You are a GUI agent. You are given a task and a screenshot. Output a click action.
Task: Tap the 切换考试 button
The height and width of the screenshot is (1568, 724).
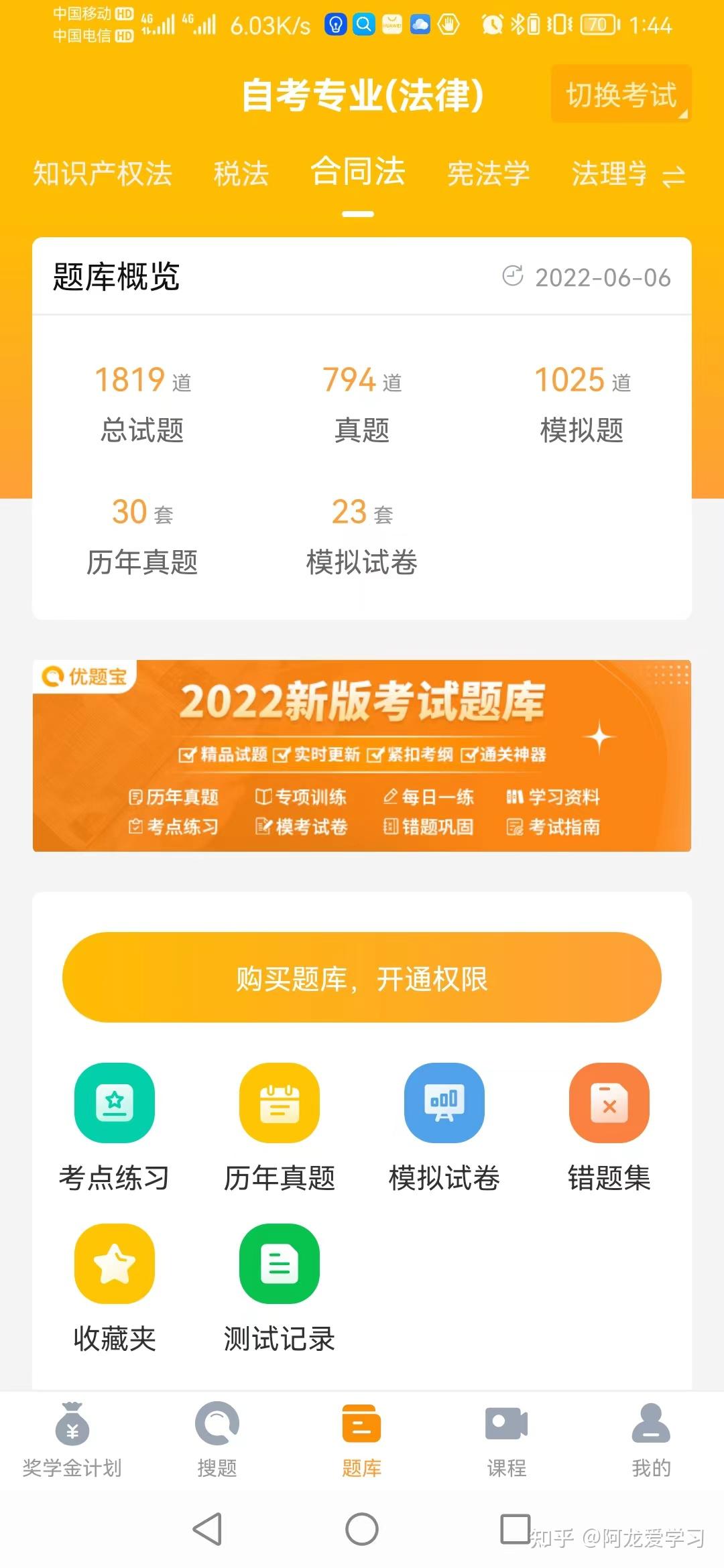tap(621, 94)
